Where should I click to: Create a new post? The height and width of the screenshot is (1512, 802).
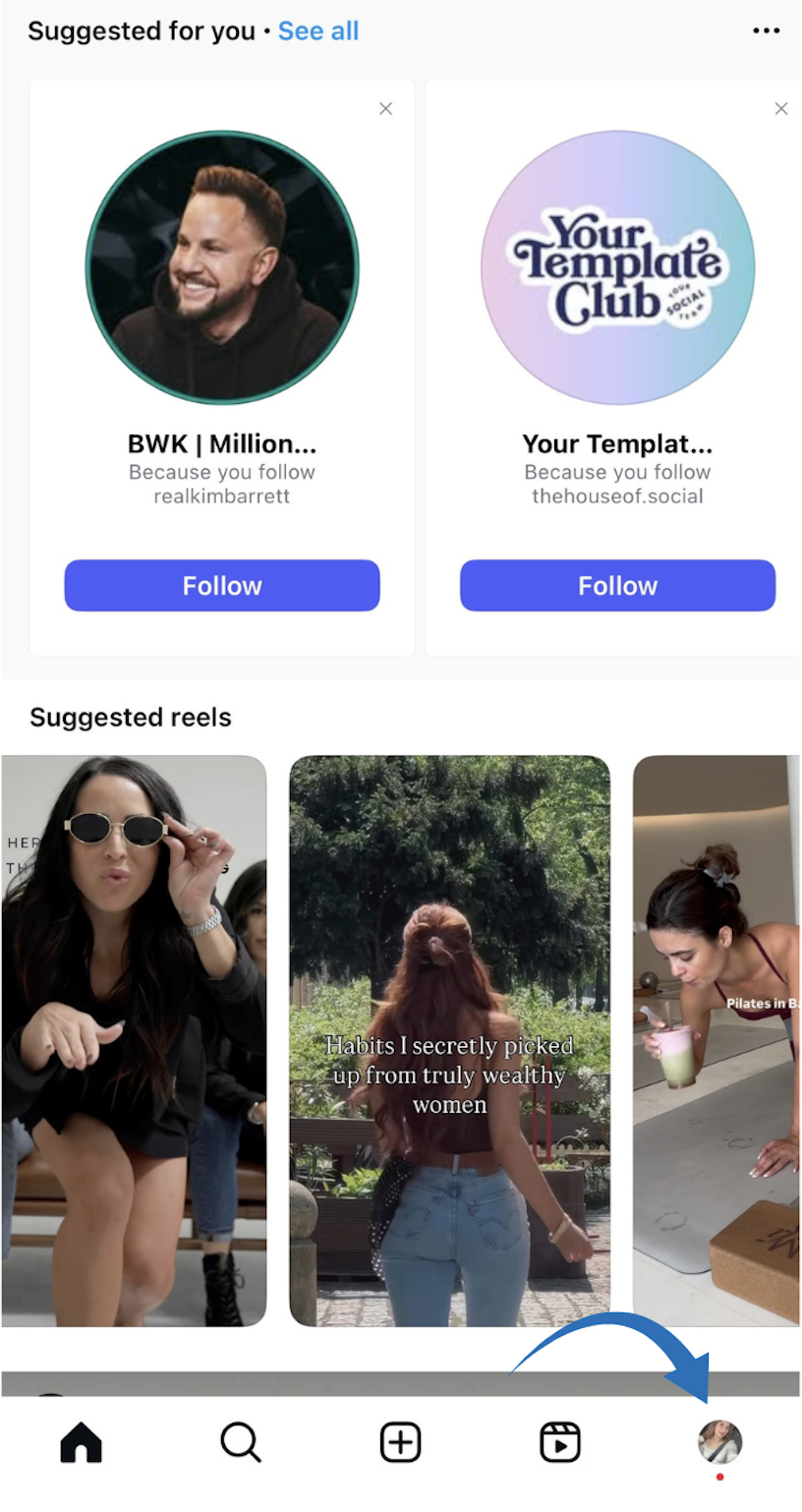click(400, 1442)
